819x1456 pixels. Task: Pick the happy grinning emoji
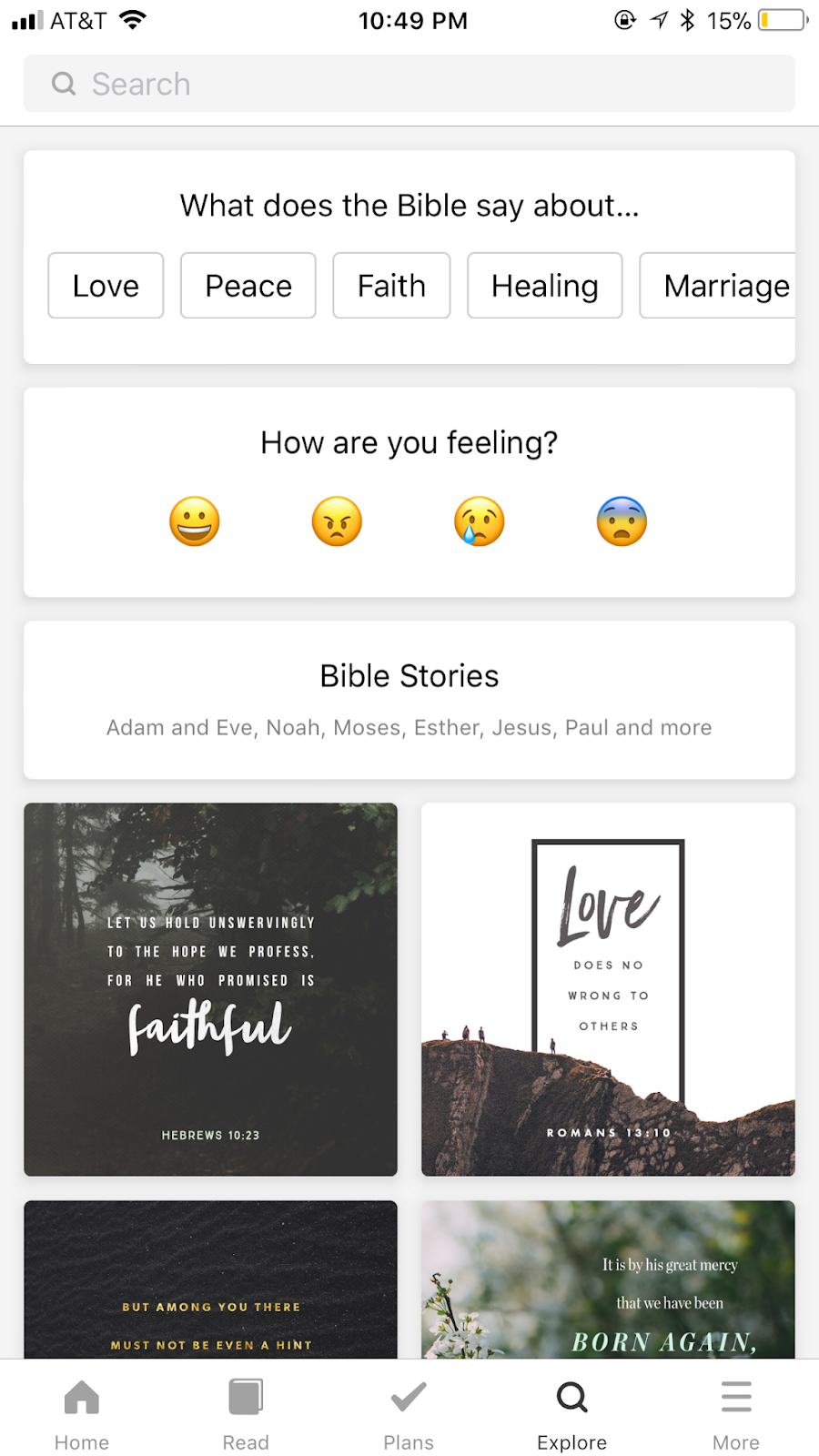pos(195,521)
